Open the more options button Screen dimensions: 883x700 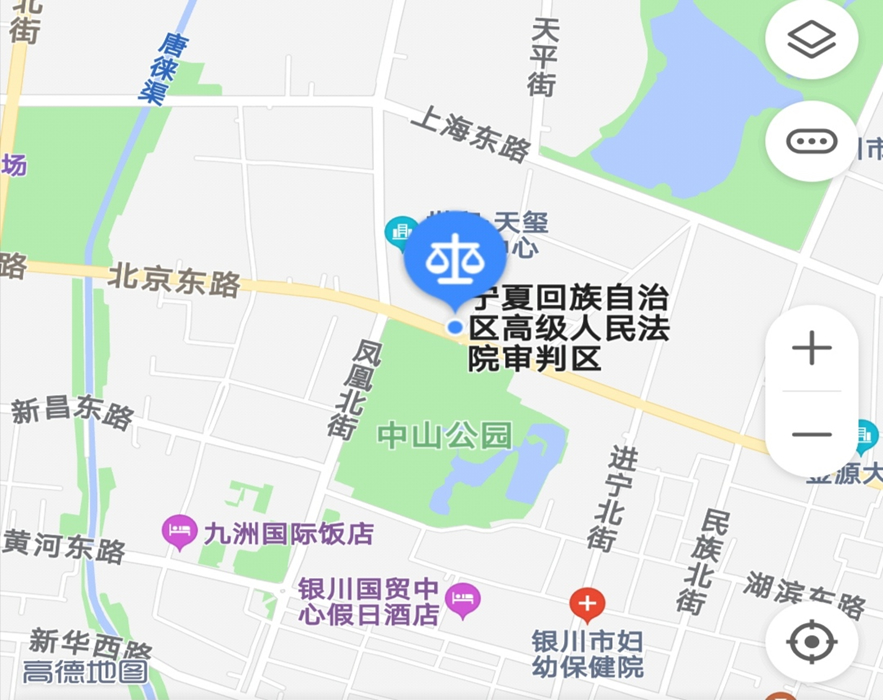click(x=811, y=141)
